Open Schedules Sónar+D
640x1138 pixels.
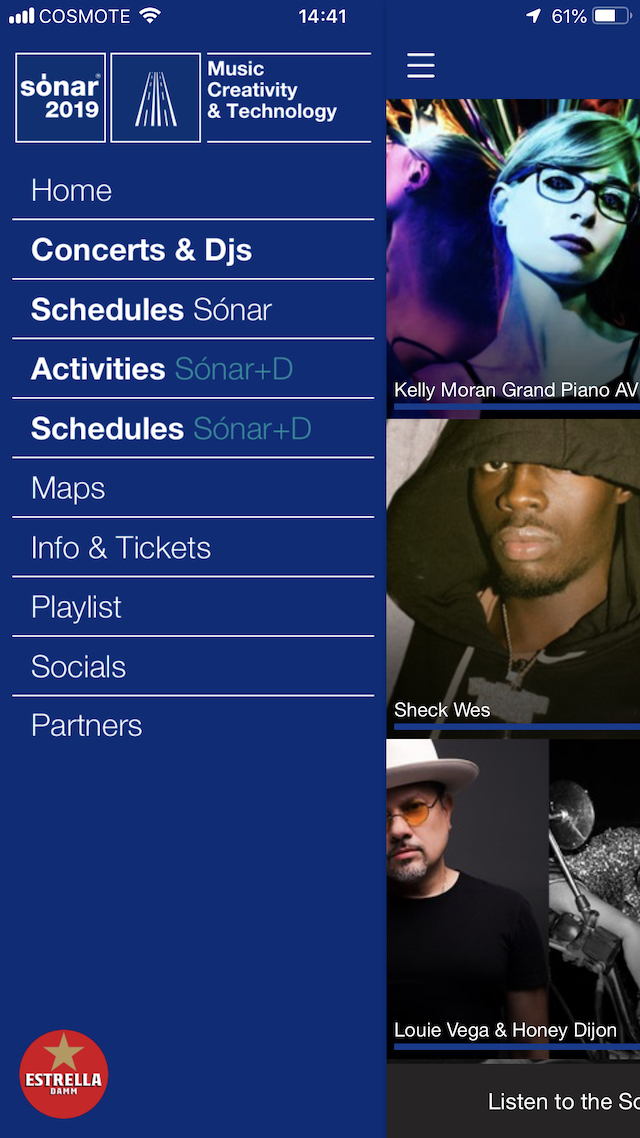click(x=171, y=429)
